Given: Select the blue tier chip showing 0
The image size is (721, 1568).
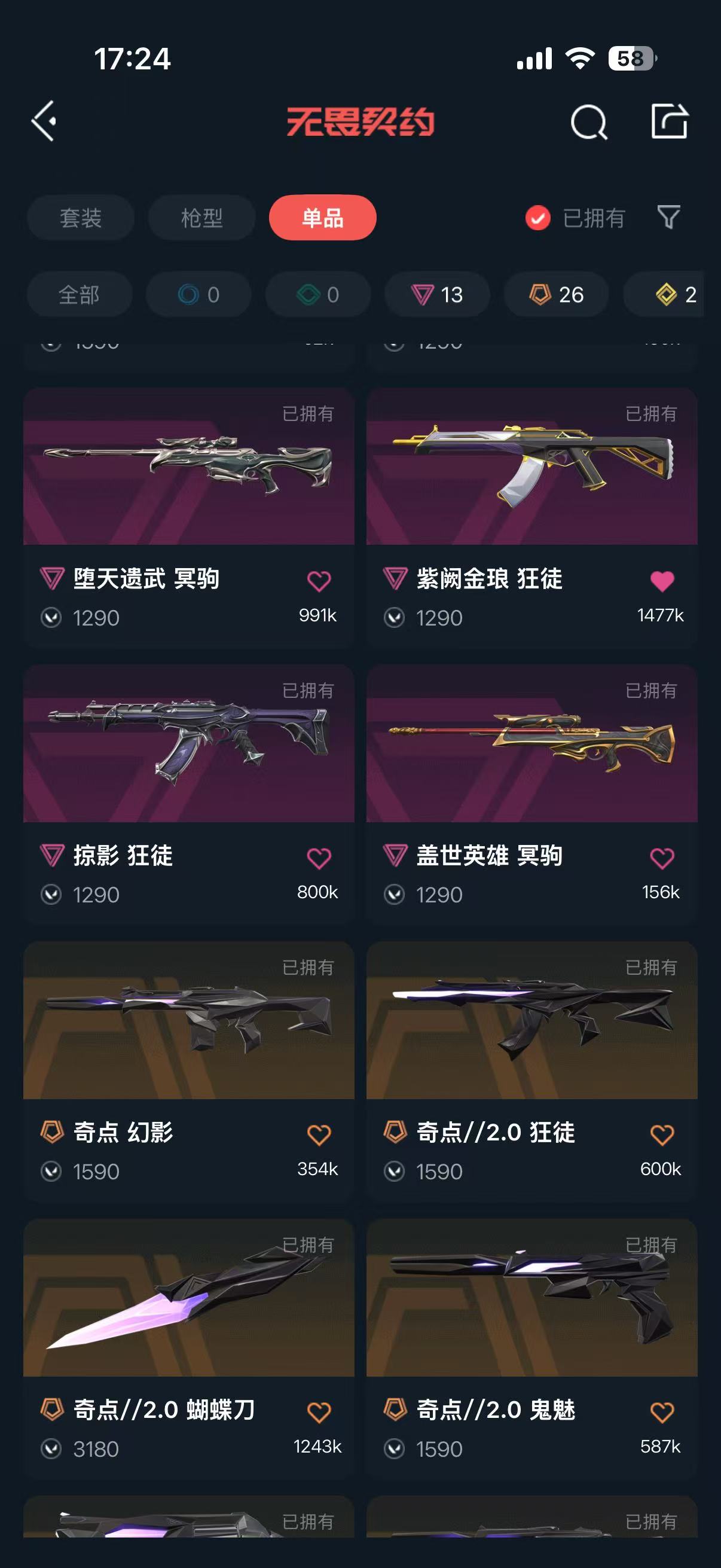Looking at the screenshot, I should (x=198, y=295).
